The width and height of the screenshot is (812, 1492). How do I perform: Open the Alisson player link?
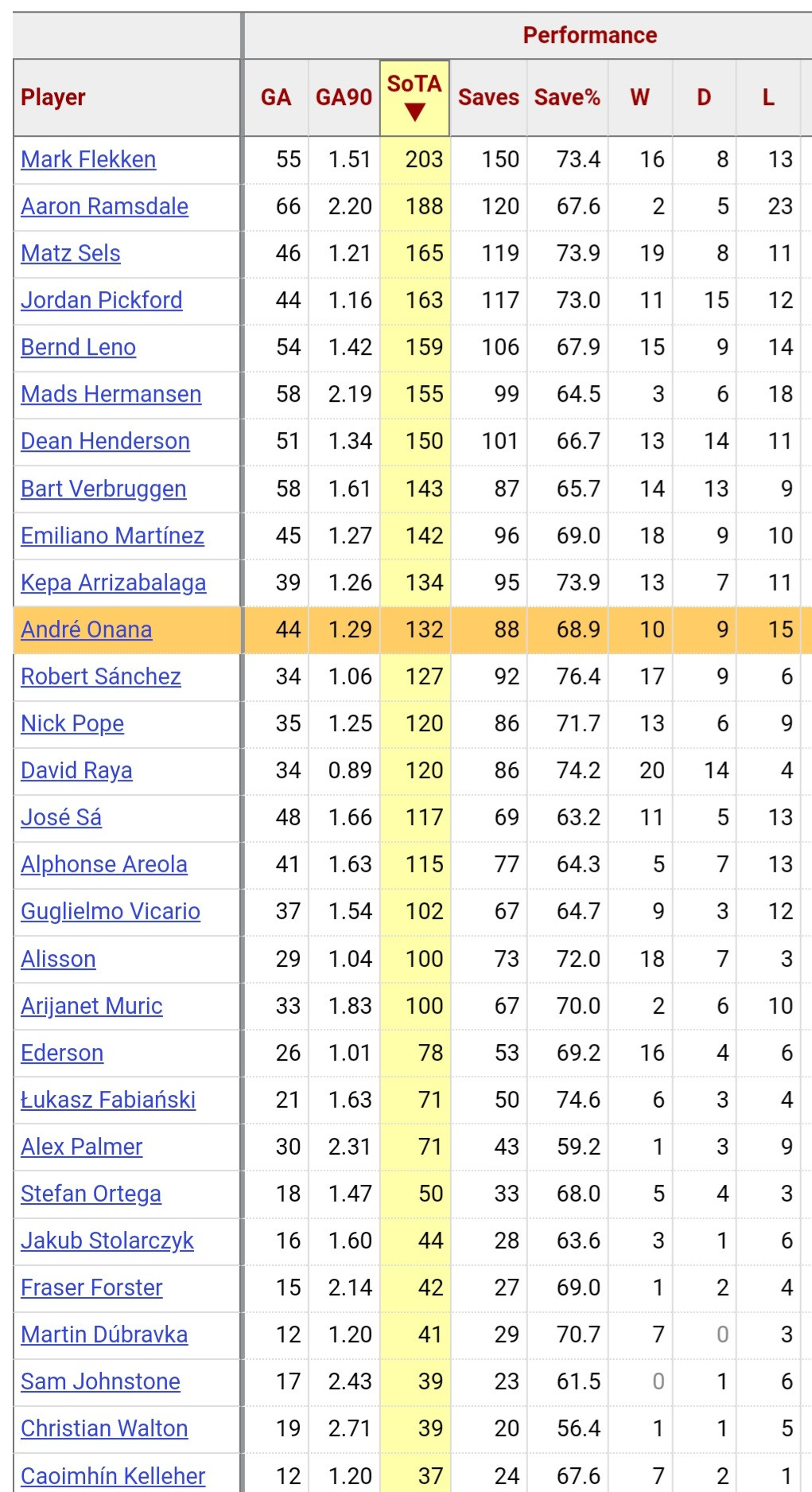click(x=58, y=959)
